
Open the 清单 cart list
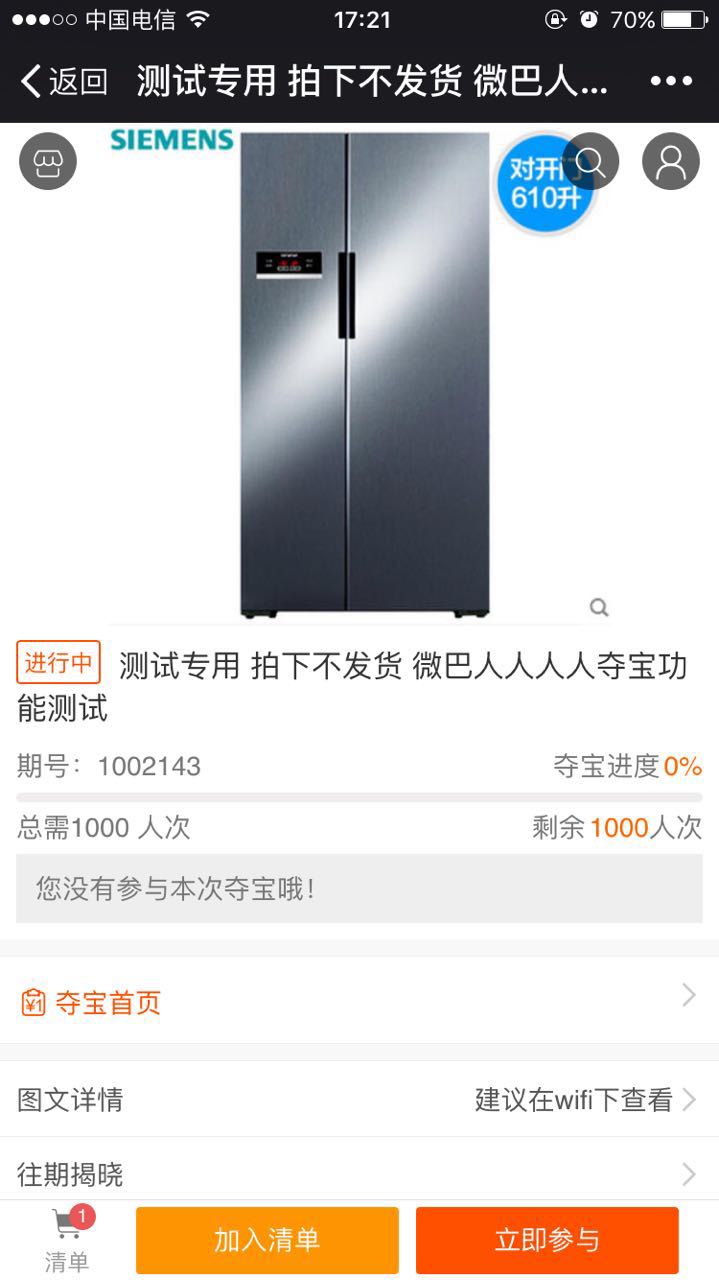tap(67, 1240)
